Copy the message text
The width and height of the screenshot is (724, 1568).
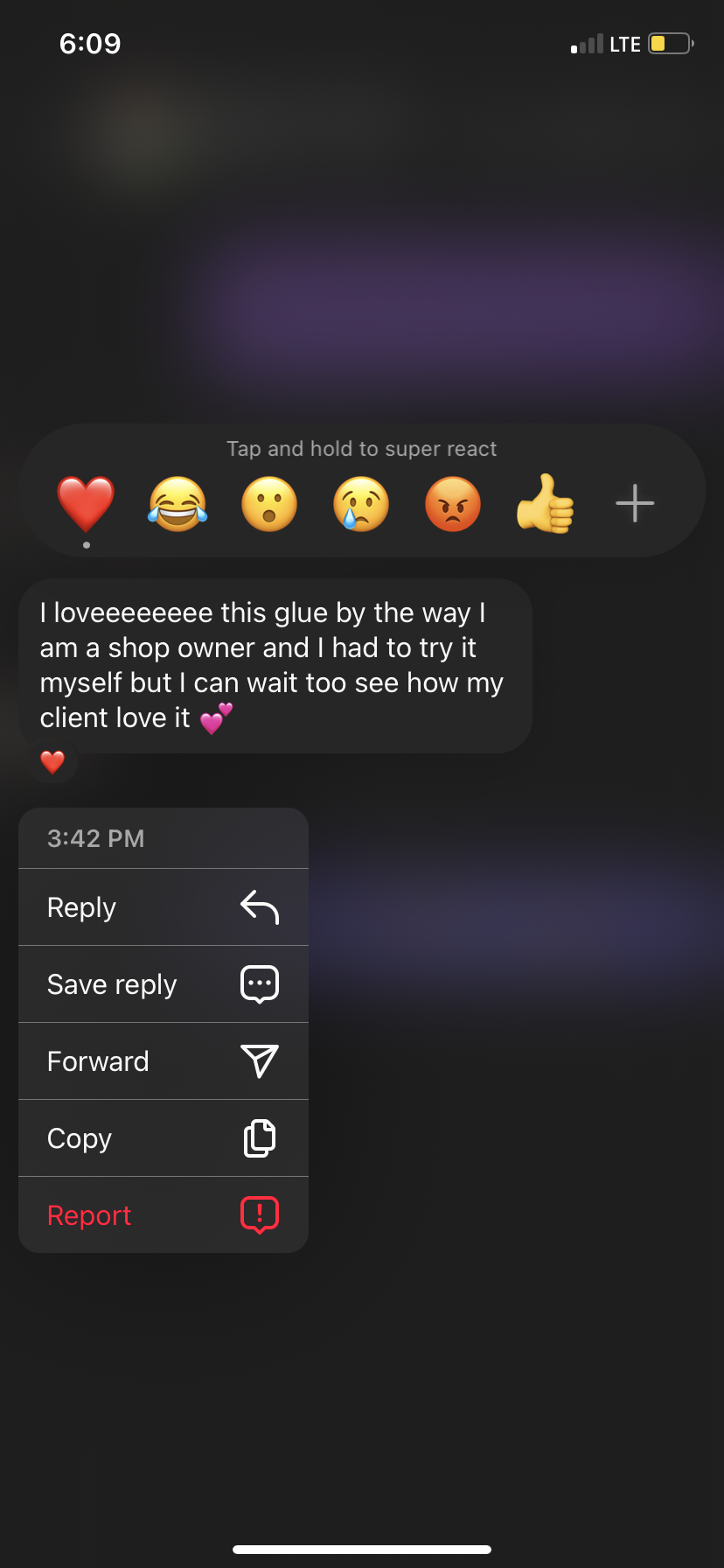coord(164,1138)
